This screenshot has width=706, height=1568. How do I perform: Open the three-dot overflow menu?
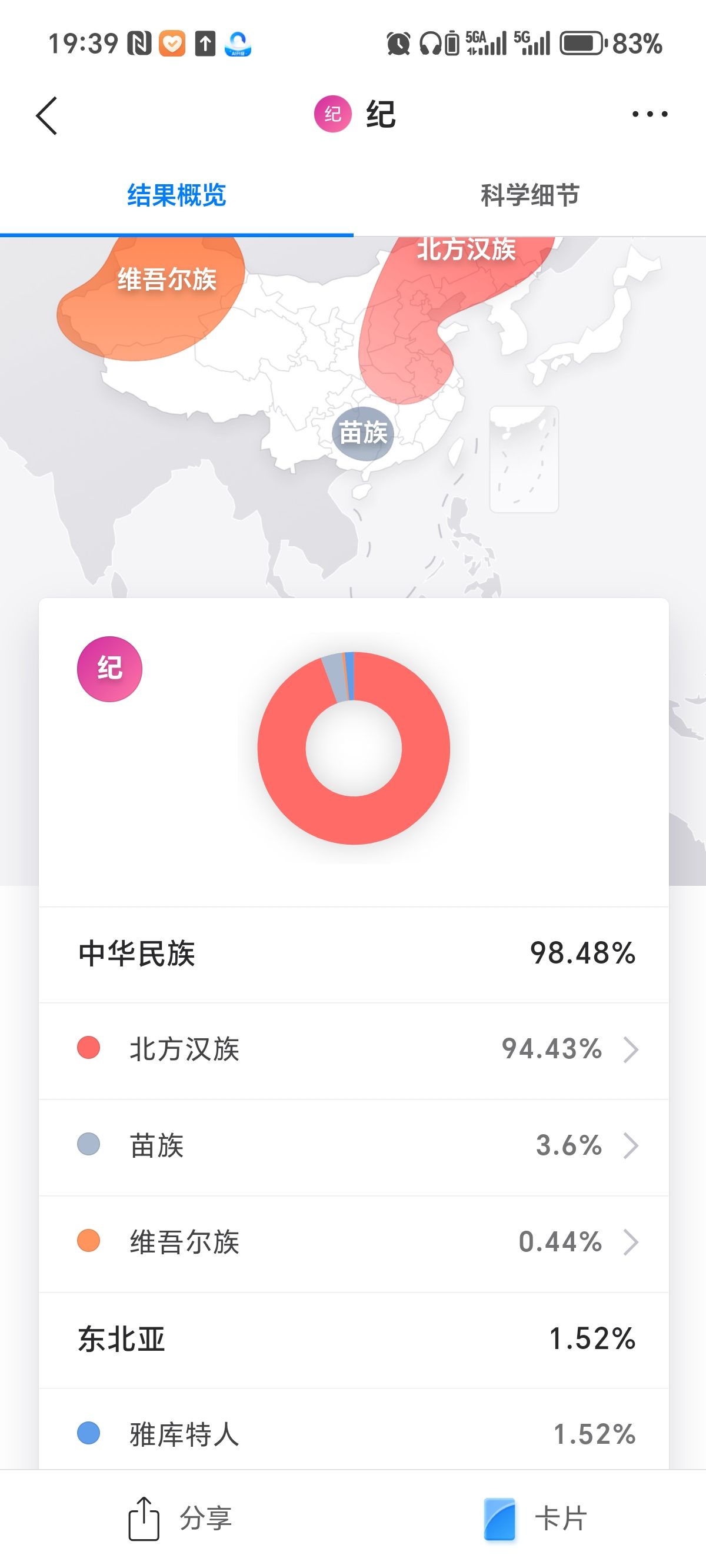tap(650, 114)
